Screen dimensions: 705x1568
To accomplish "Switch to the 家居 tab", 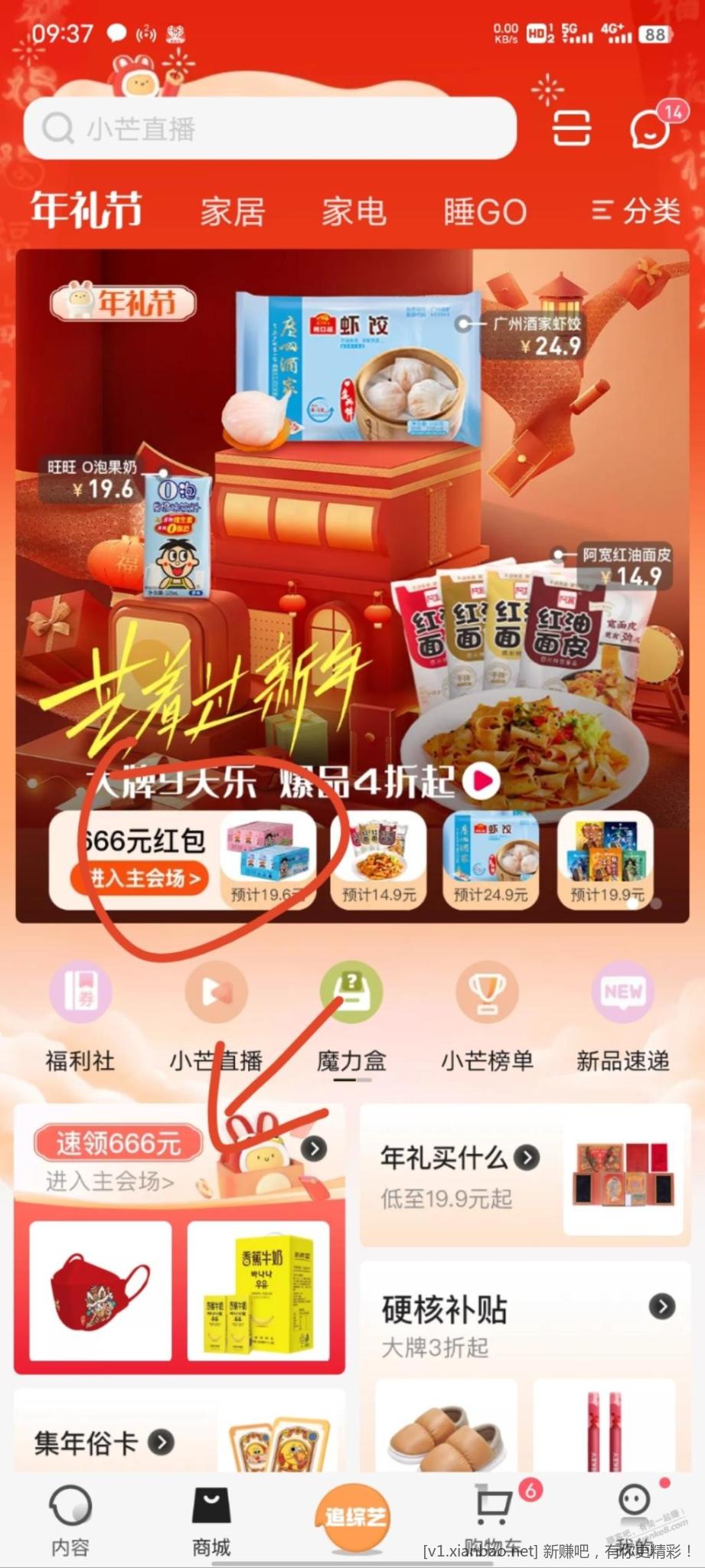I will (233, 212).
